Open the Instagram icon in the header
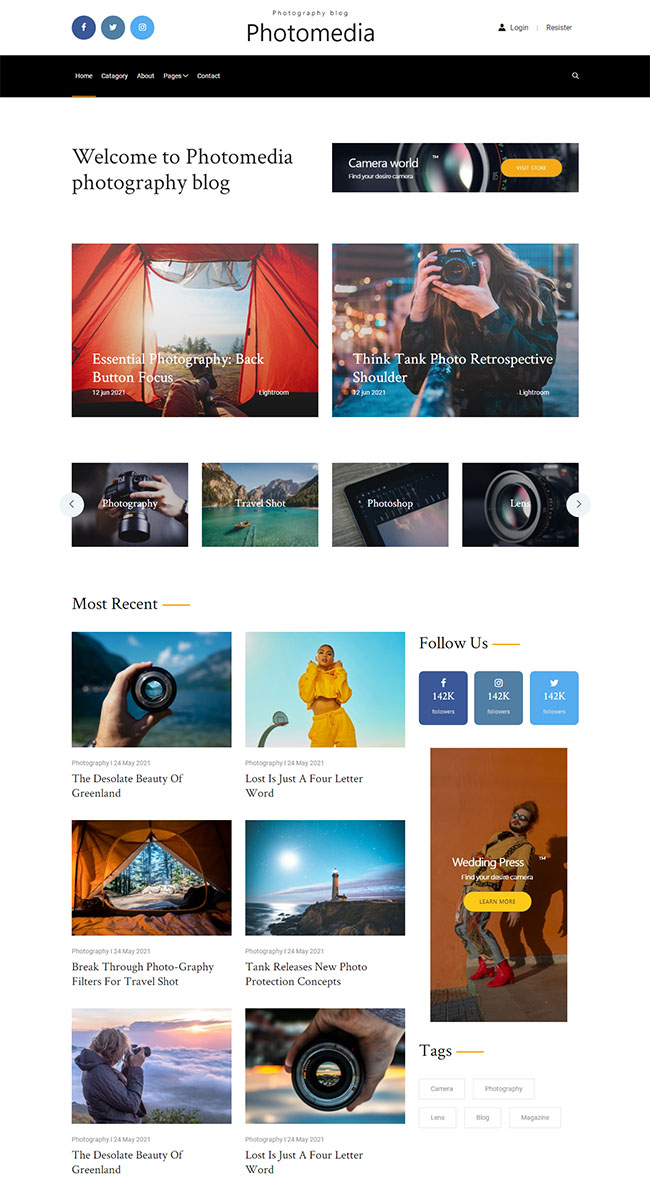650x1202 pixels. 142,27
